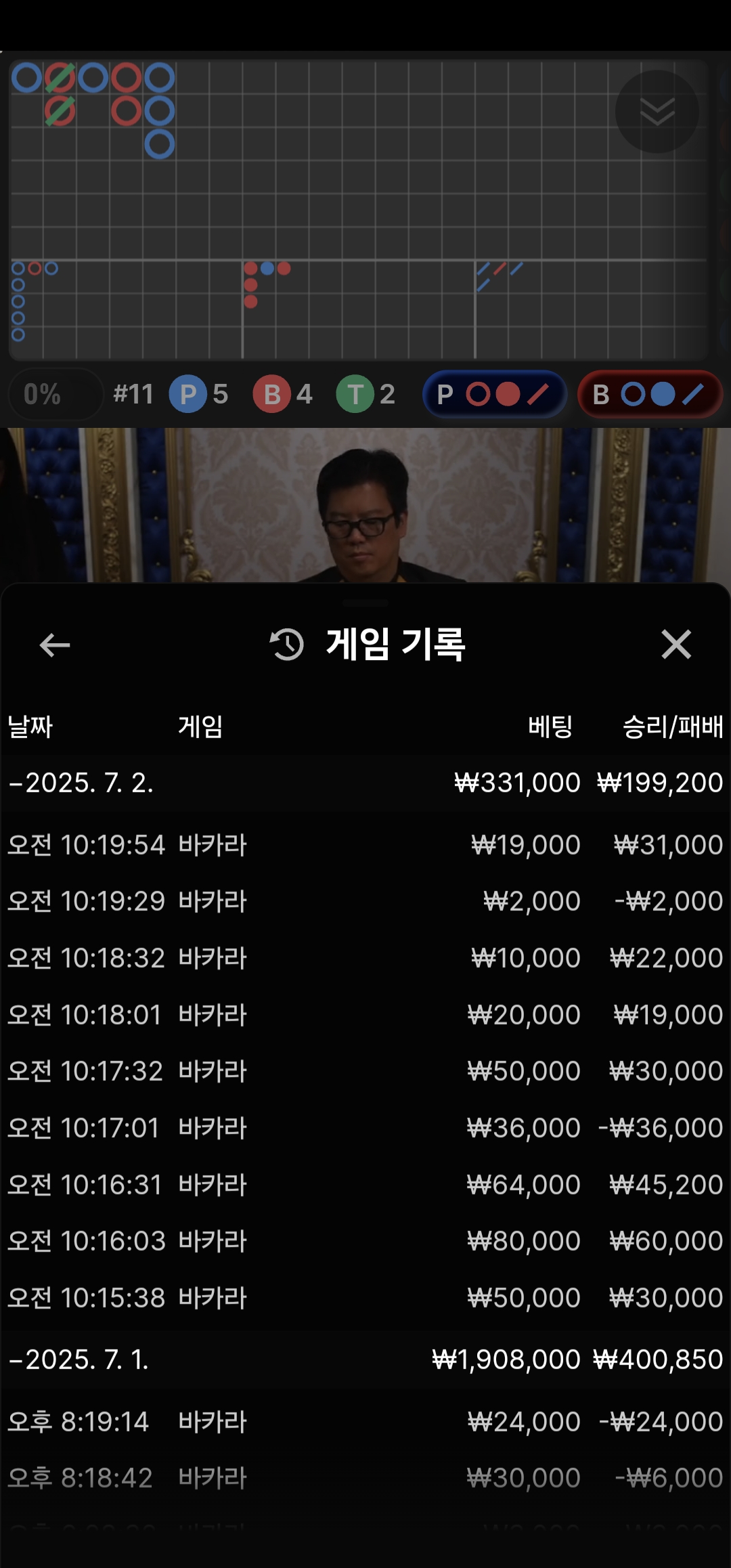View the 오전 10:17:01 바카라 game details
The height and width of the screenshot is (1568, 731).
click(365, 1128)
